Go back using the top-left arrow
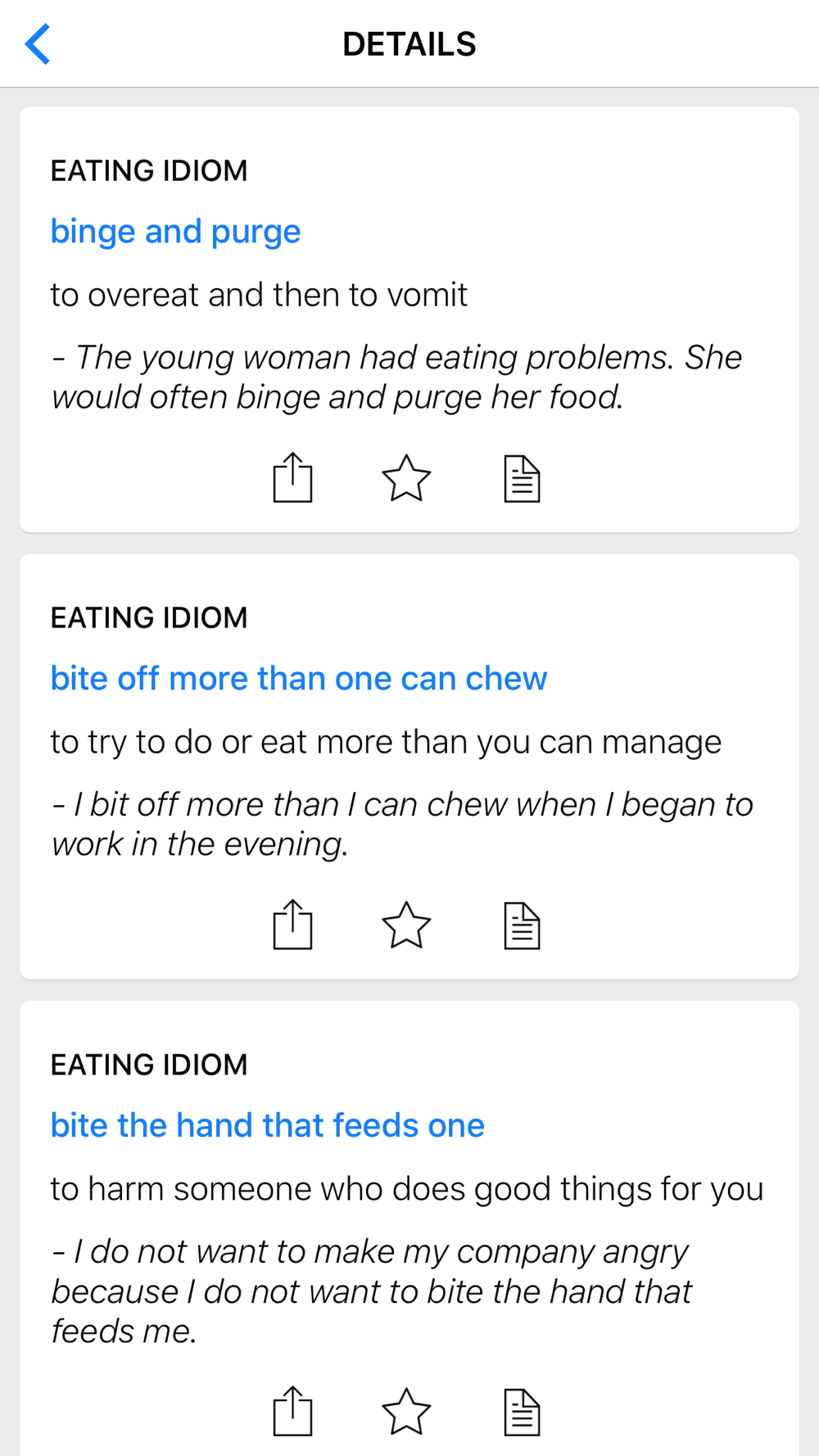This screenshot has width=819, height=1456. coord(38,44)
